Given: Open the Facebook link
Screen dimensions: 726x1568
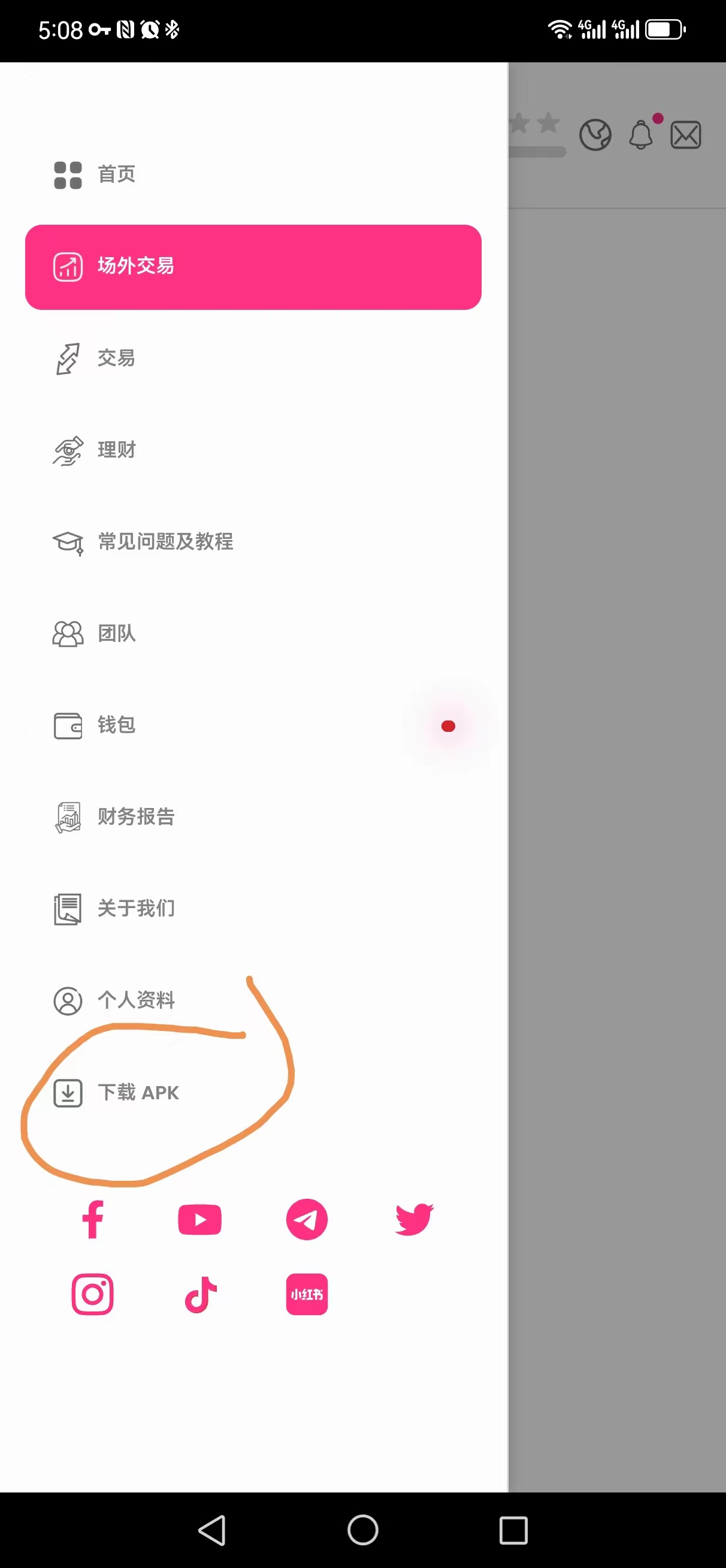Looking at the screenshot, I should [93, 1219].
